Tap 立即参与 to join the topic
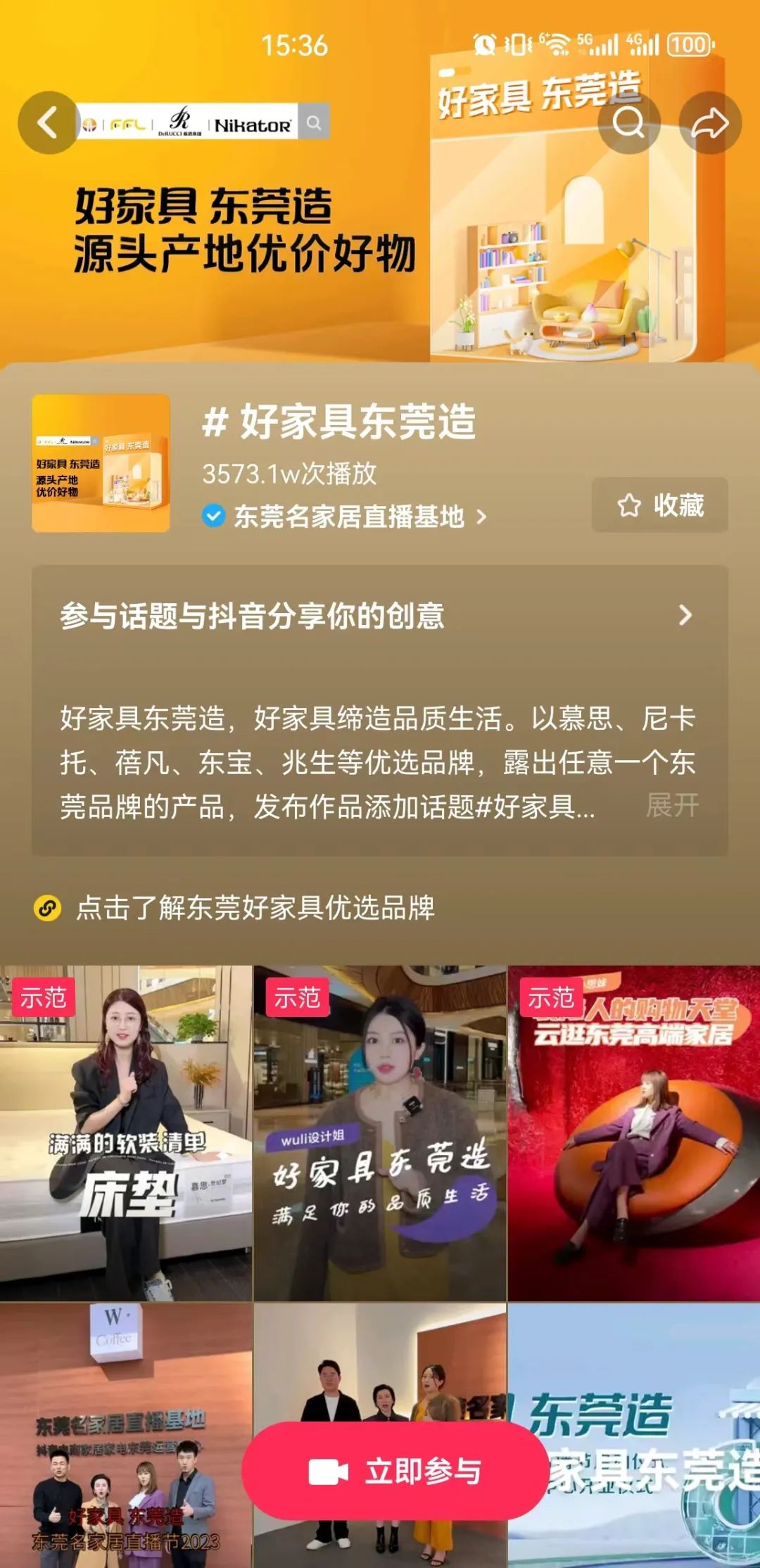760x1568 pixels. pos(395,1471)
